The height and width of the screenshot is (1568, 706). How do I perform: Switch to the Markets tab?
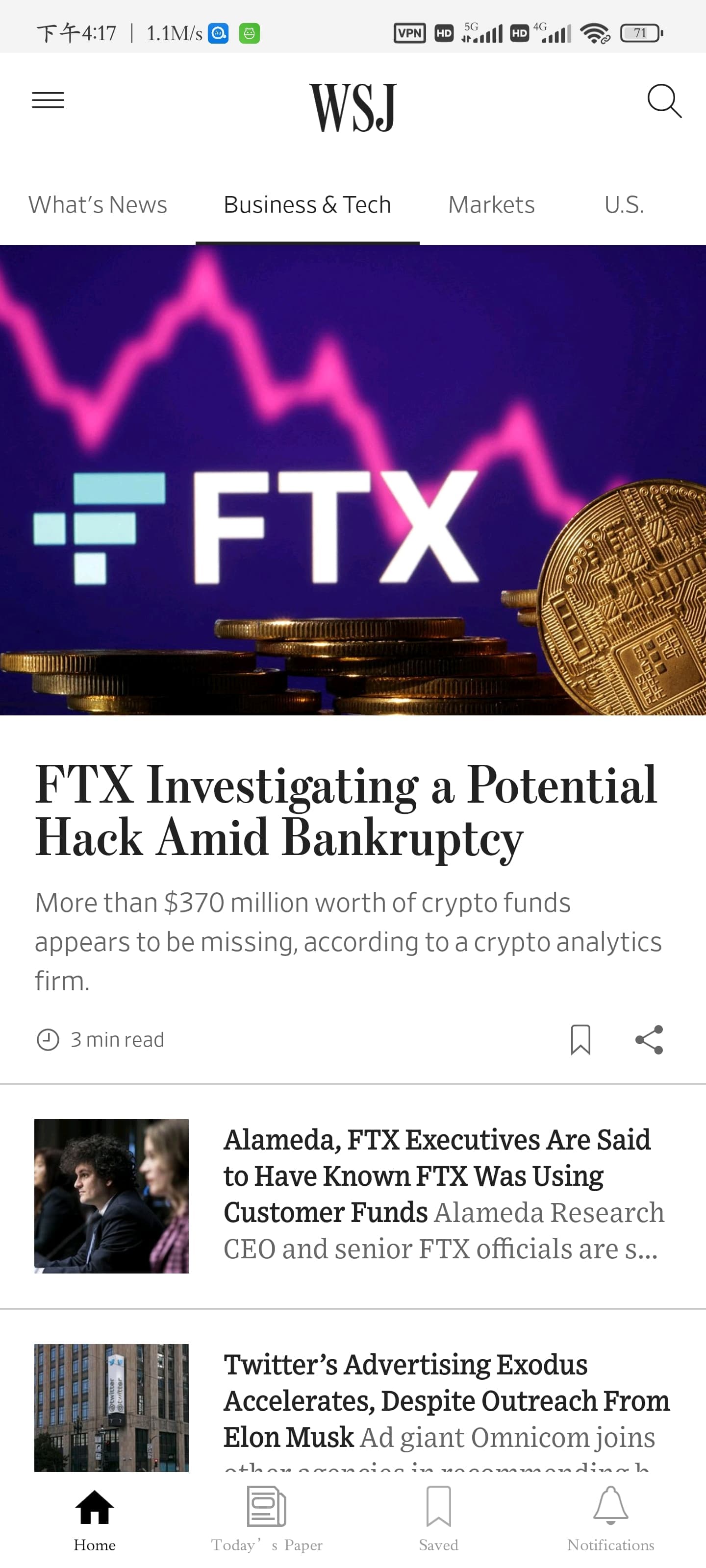(x=491, y=205)
